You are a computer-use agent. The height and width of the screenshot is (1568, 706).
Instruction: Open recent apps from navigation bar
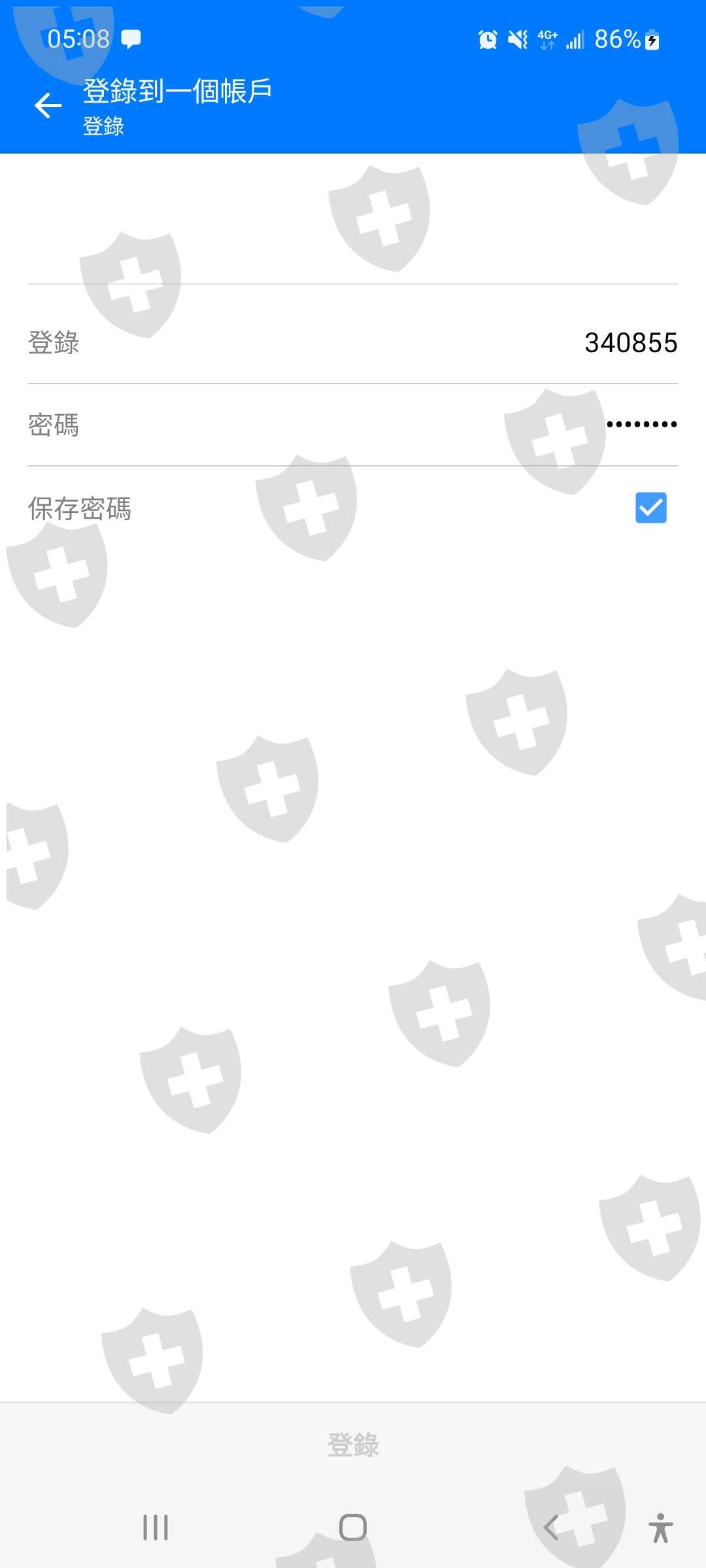156,1527
